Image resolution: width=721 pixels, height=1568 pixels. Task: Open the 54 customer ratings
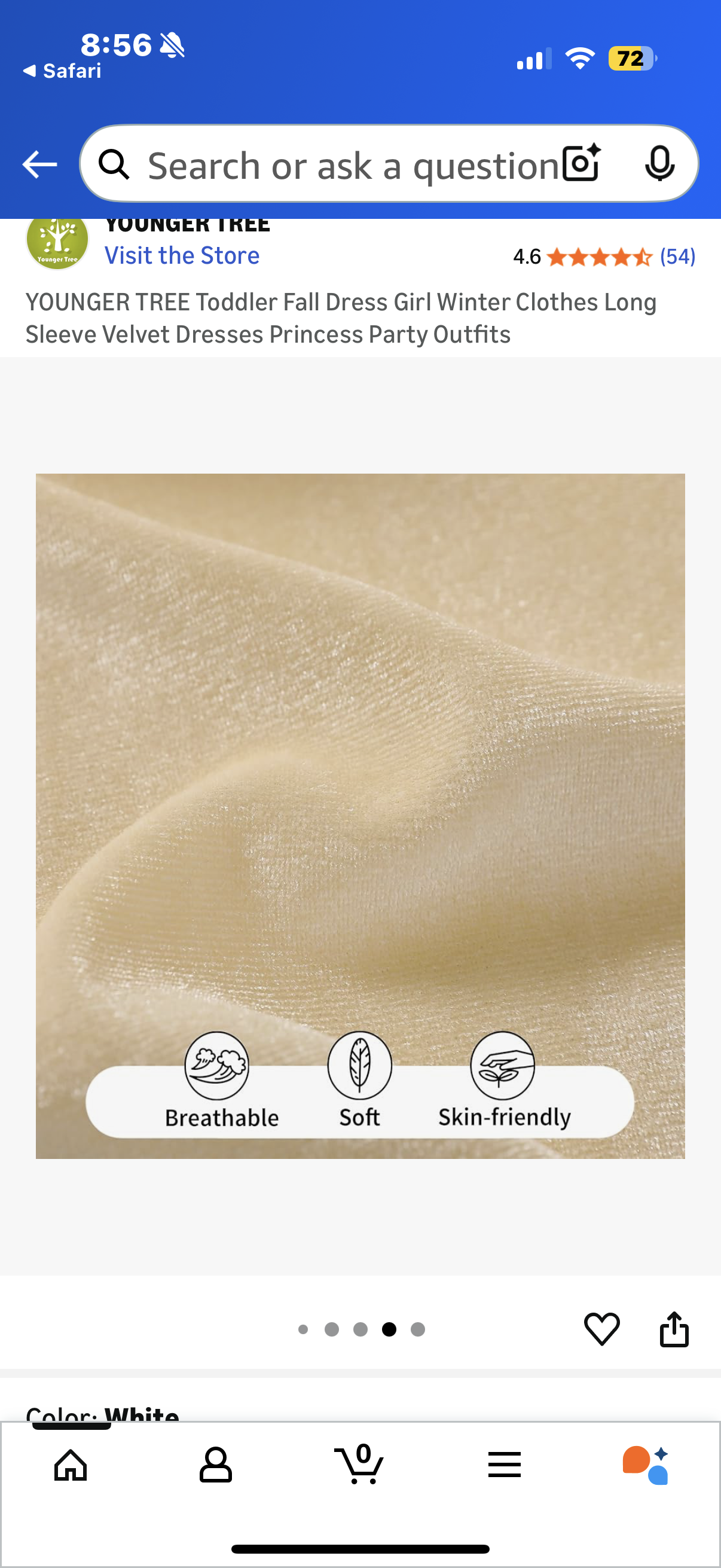coord(677,257)
